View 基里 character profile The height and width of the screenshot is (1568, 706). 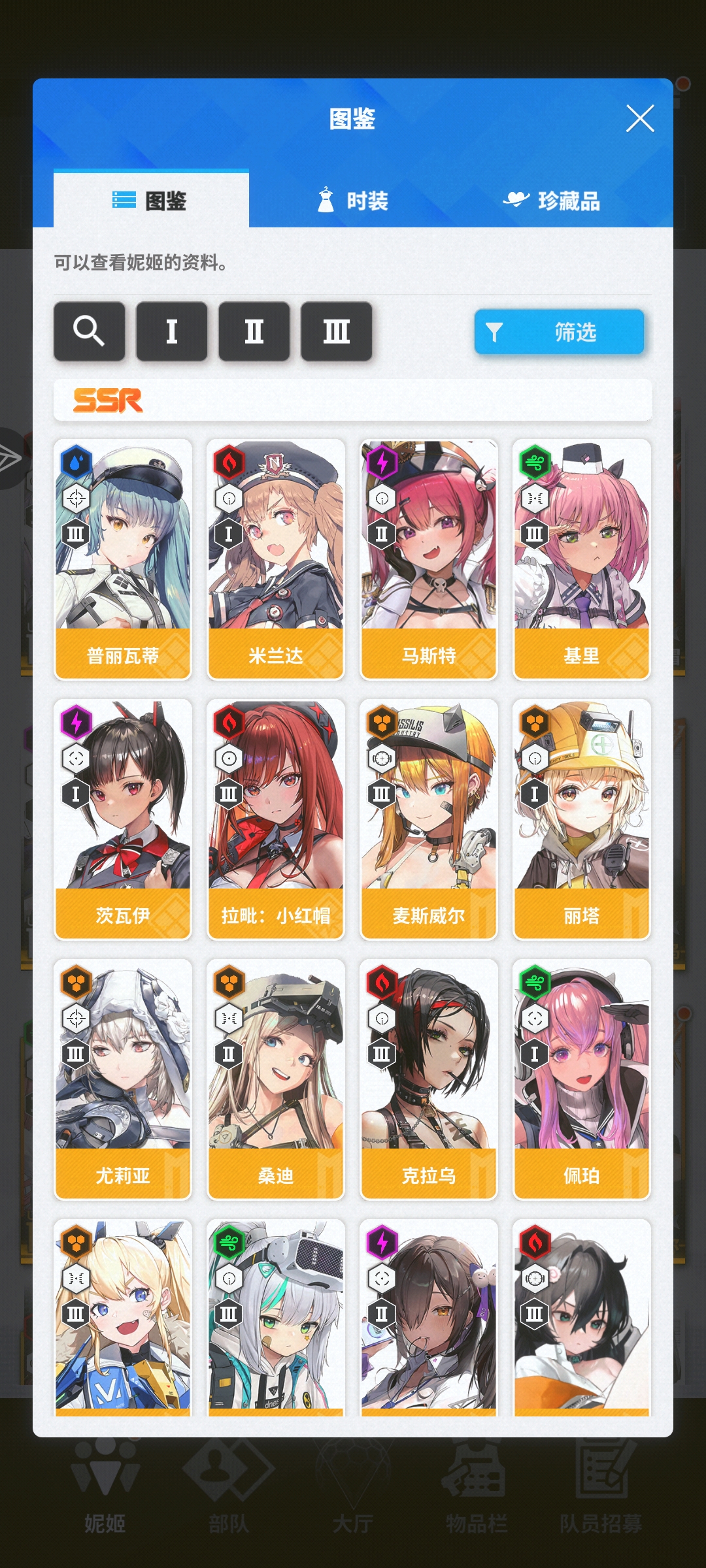tap(582, 559)
